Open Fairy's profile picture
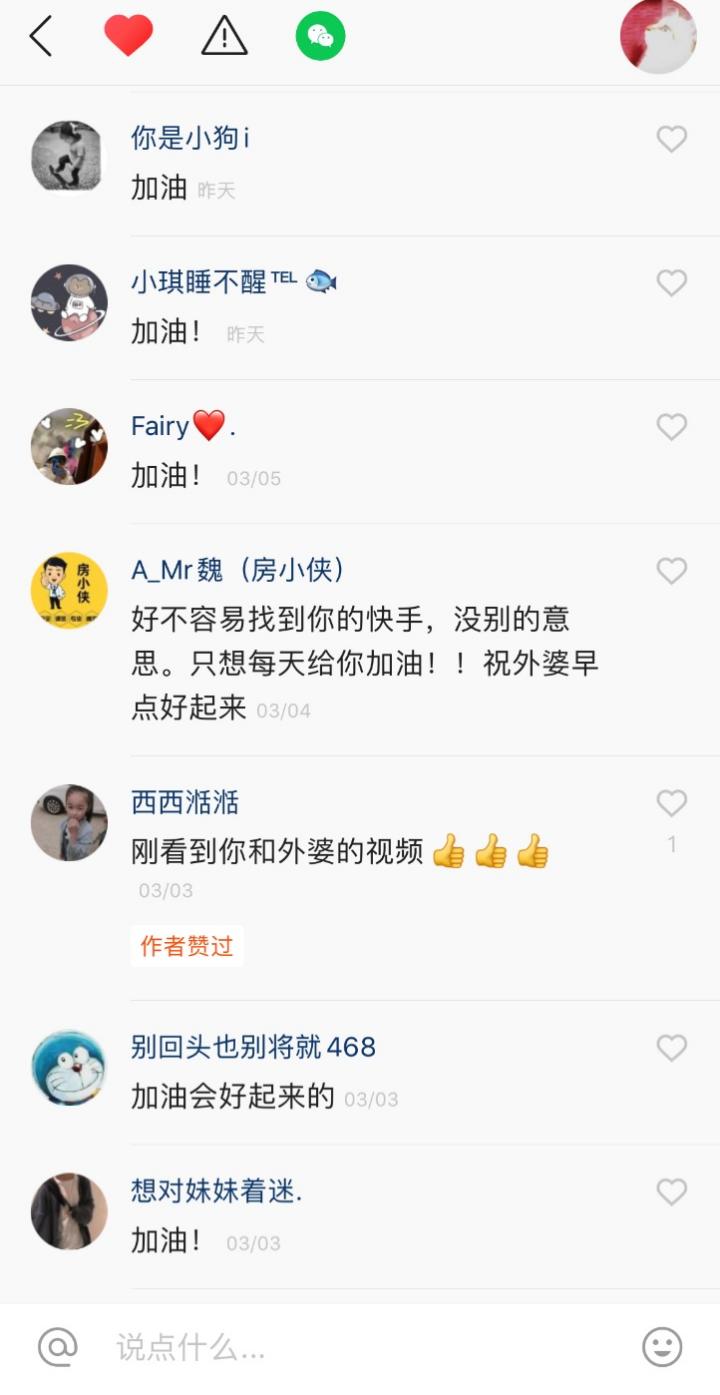Image resolution: width=720 pixels, height=1395 pixels. (x=69, y=446)
